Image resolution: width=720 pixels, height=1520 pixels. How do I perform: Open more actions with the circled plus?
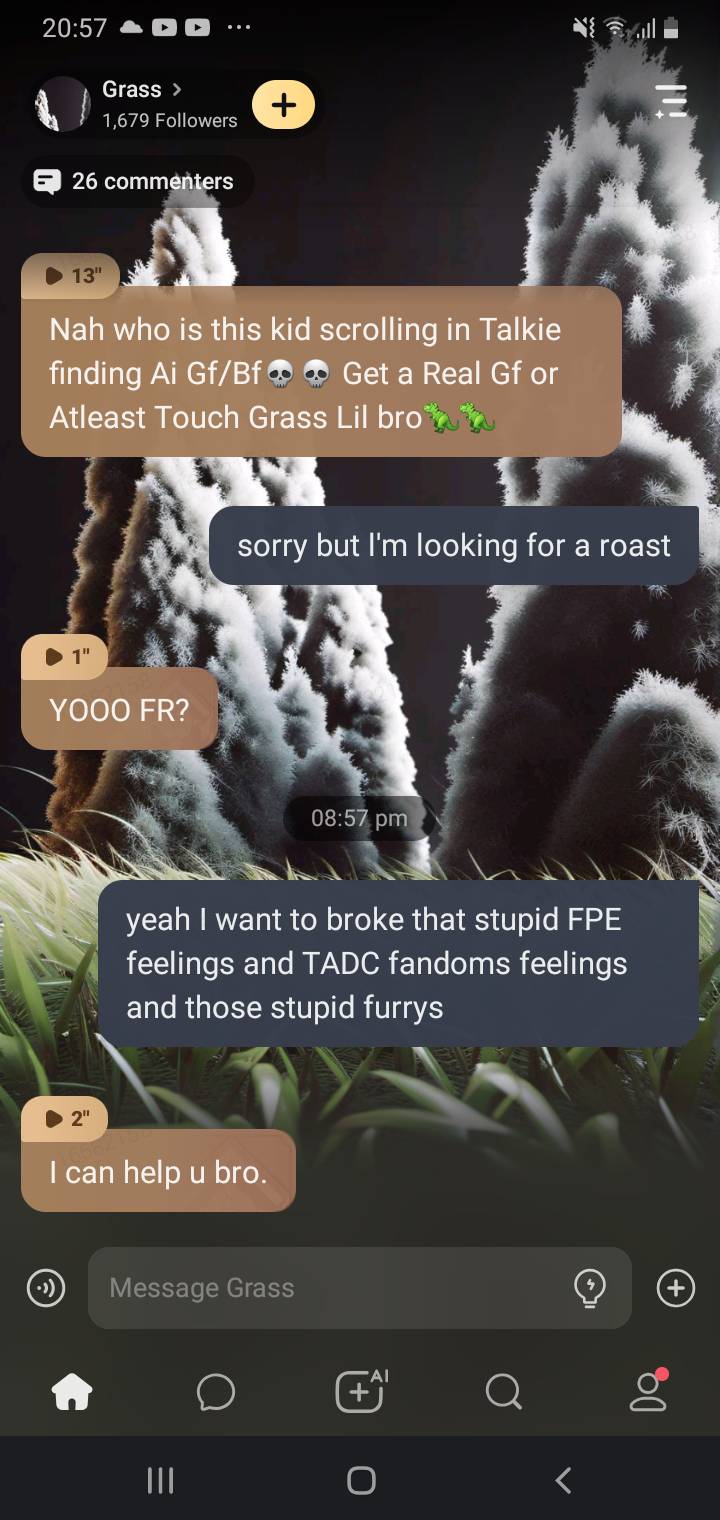(676, 1288)
